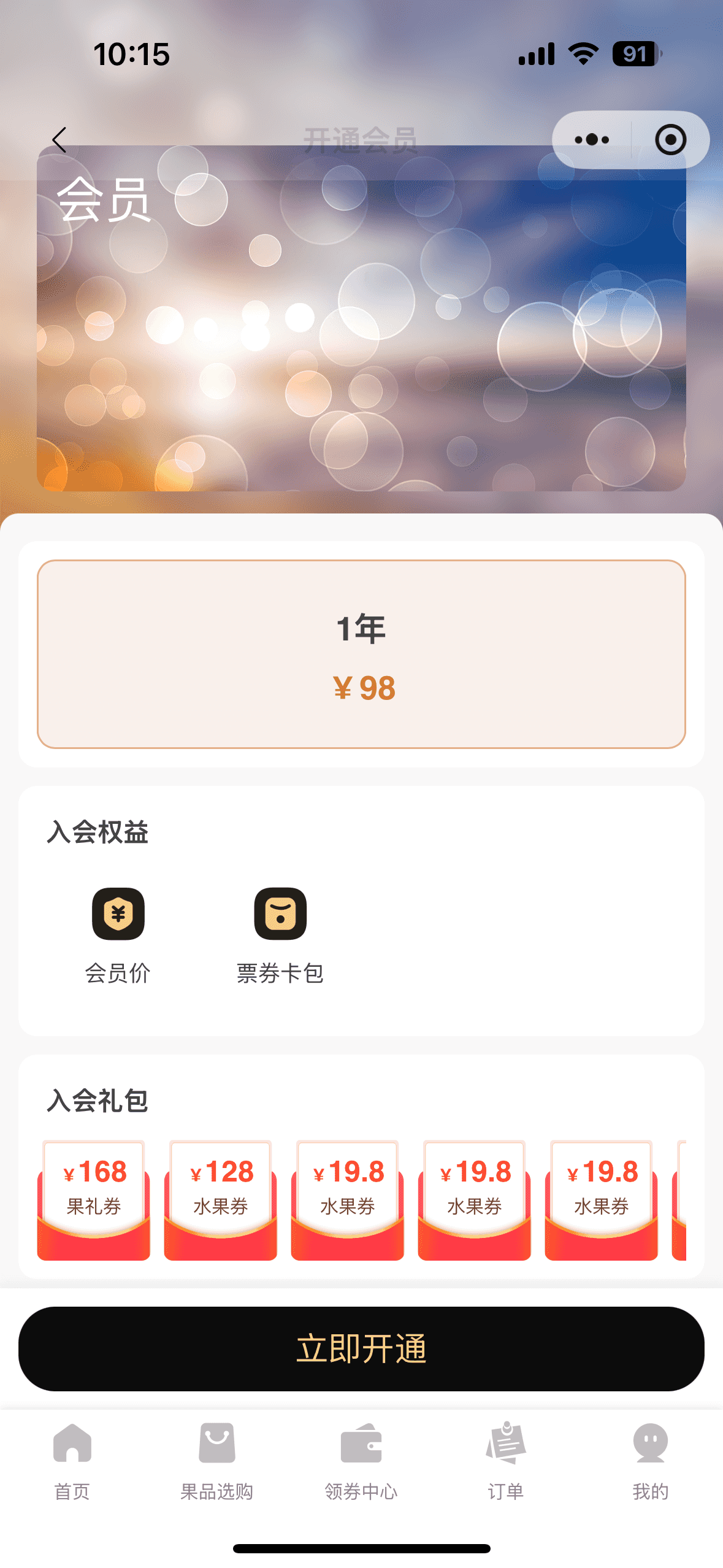Switch to the 果品选购 tab
The height and width of the screenshot is (1568, 723).
[216, 1461]
